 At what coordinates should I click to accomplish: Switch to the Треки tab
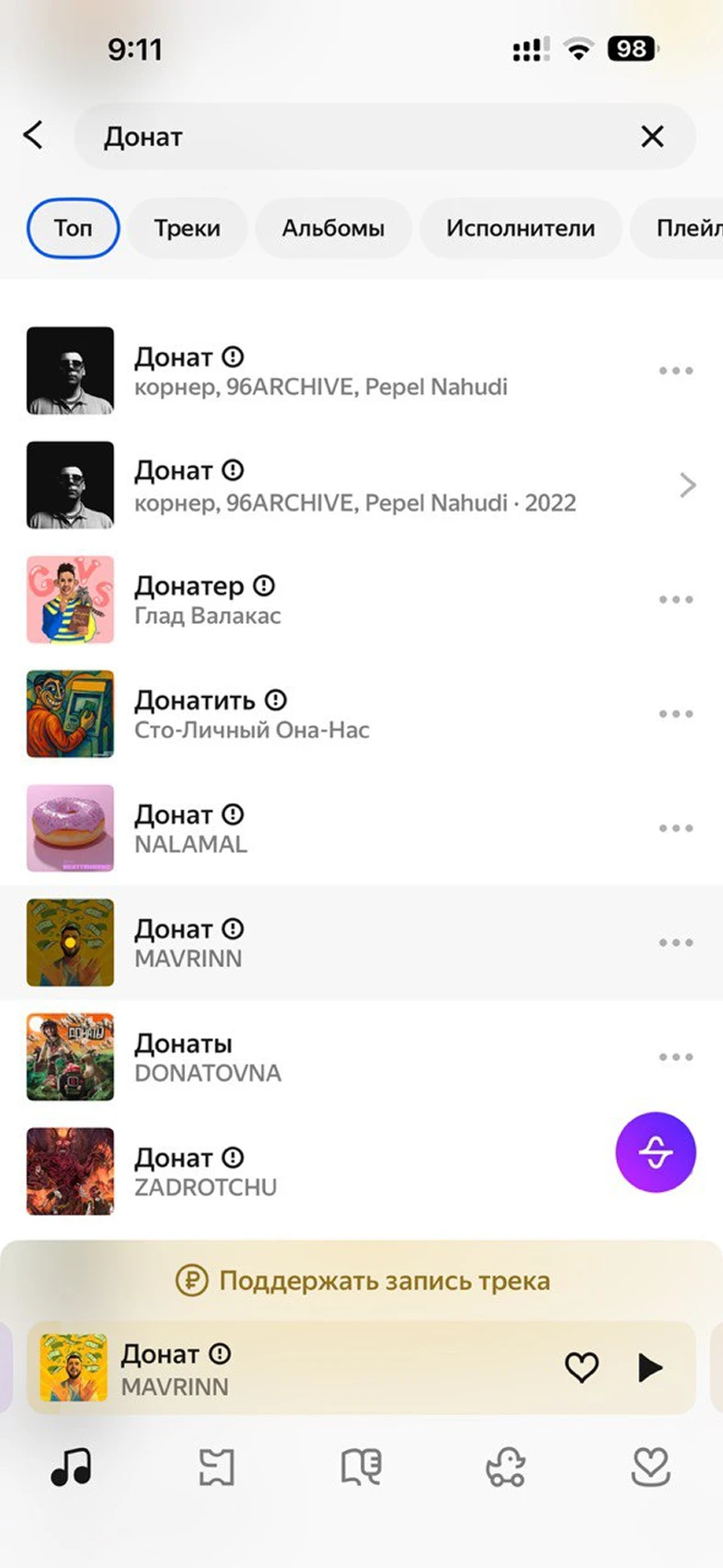[x=187, y=228]
